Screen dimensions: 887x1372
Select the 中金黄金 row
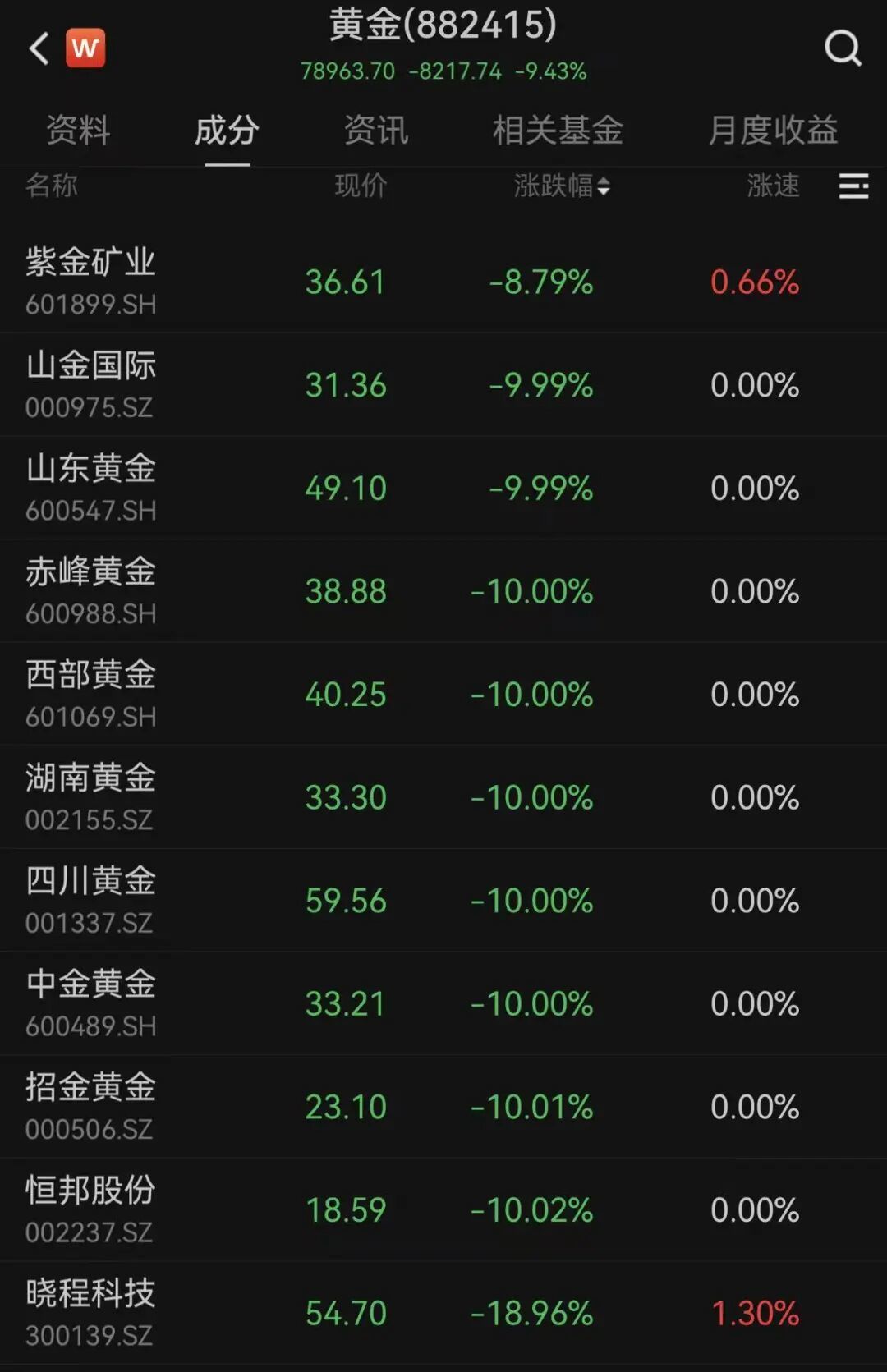[x=90, y=1003]
